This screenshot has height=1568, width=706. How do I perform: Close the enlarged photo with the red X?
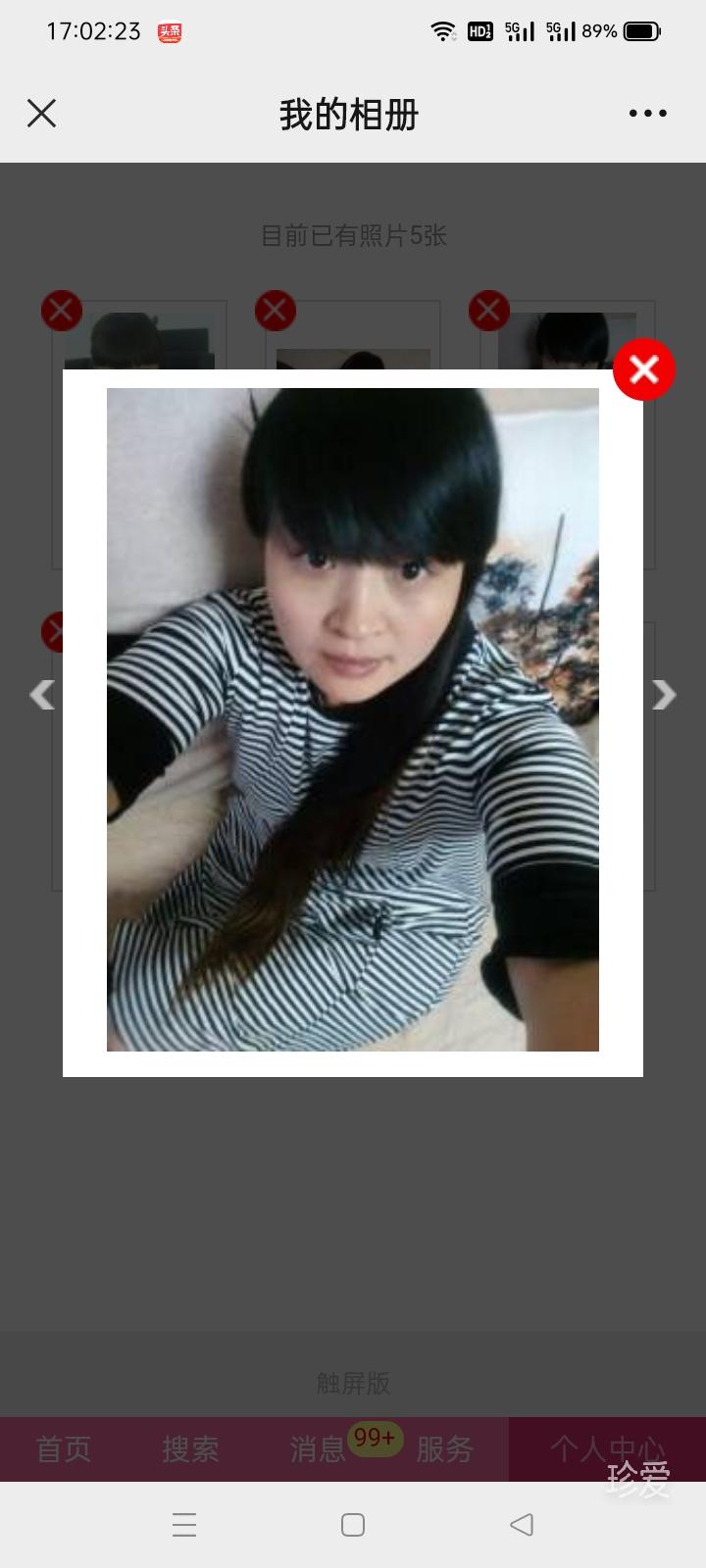coord(643,369)
